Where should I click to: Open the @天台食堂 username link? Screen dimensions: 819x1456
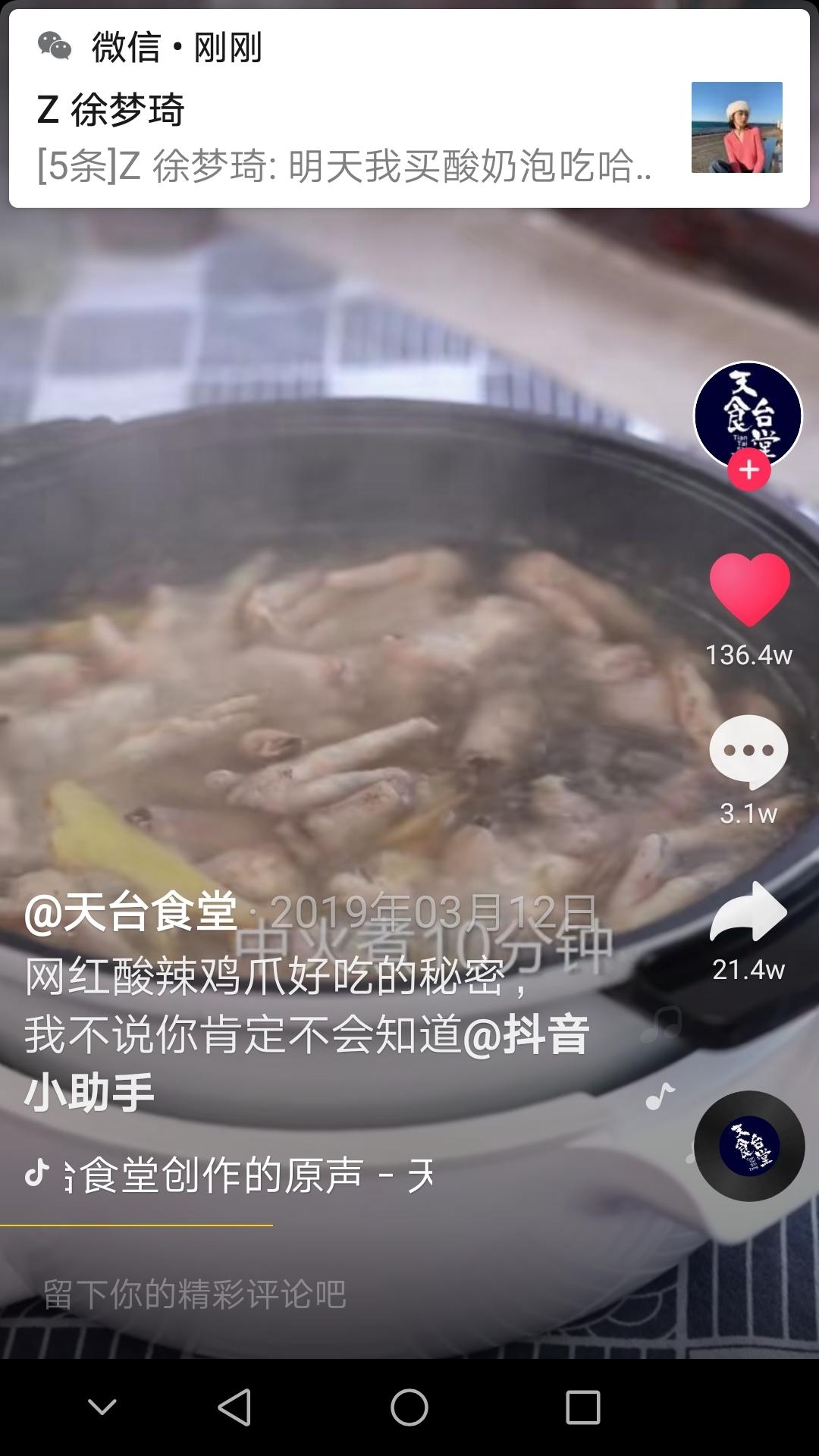click(130, 912)
